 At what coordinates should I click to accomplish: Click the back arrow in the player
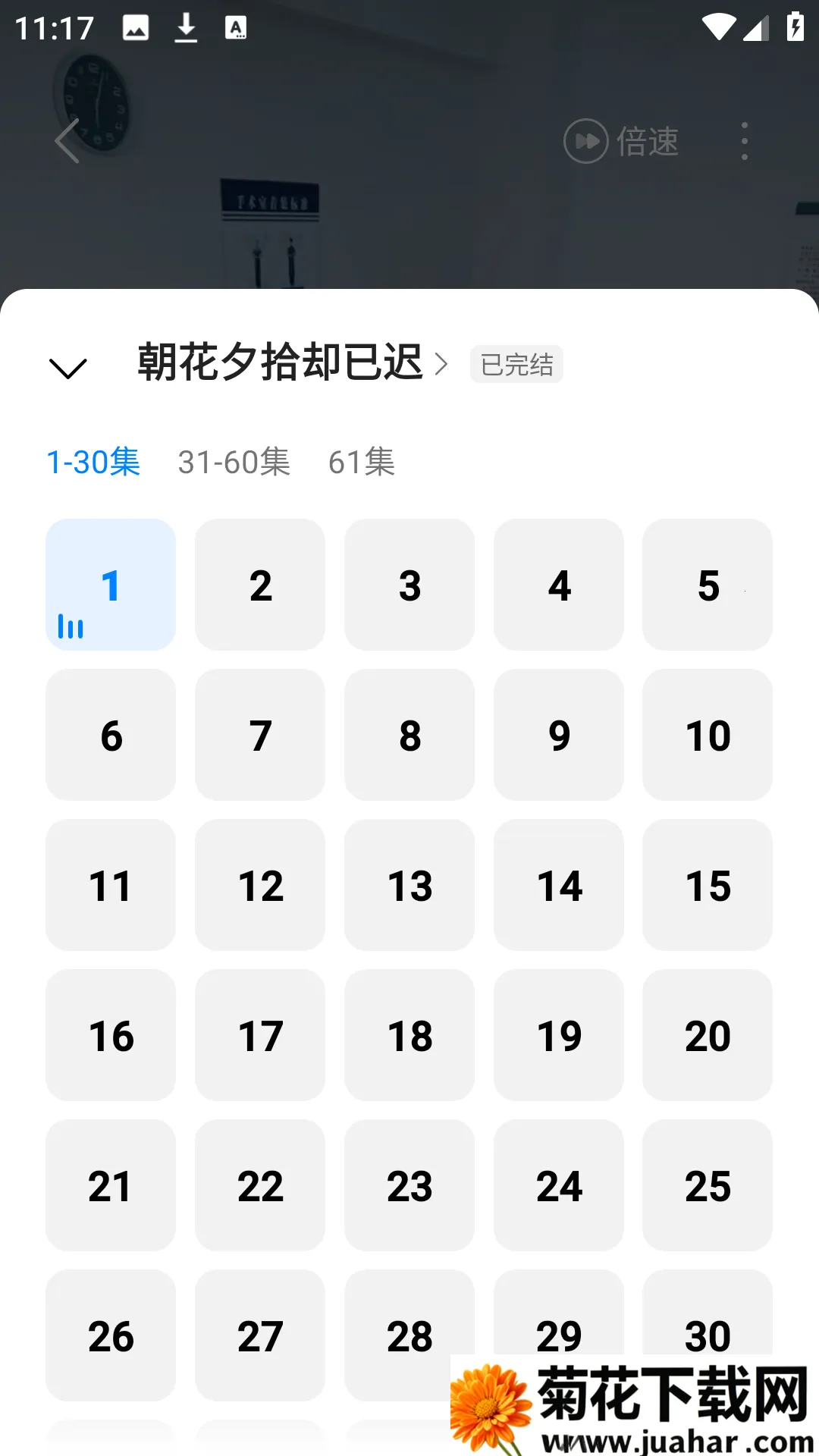coord(67,141)
